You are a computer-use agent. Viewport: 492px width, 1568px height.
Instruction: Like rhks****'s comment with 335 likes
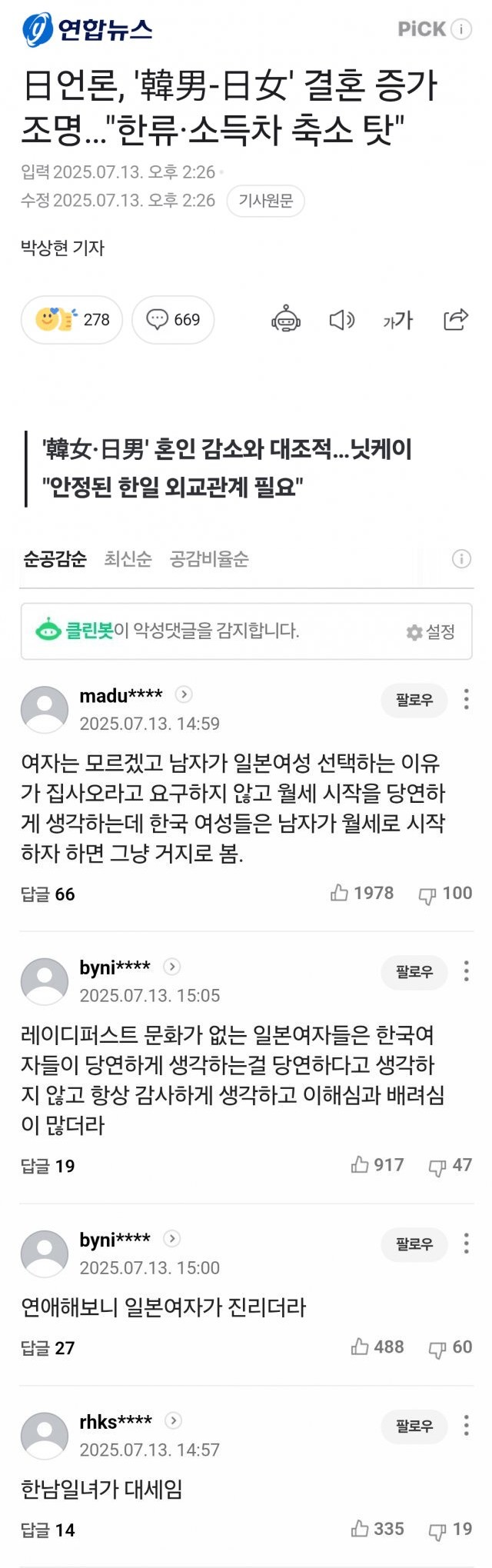coord(377,1530)
